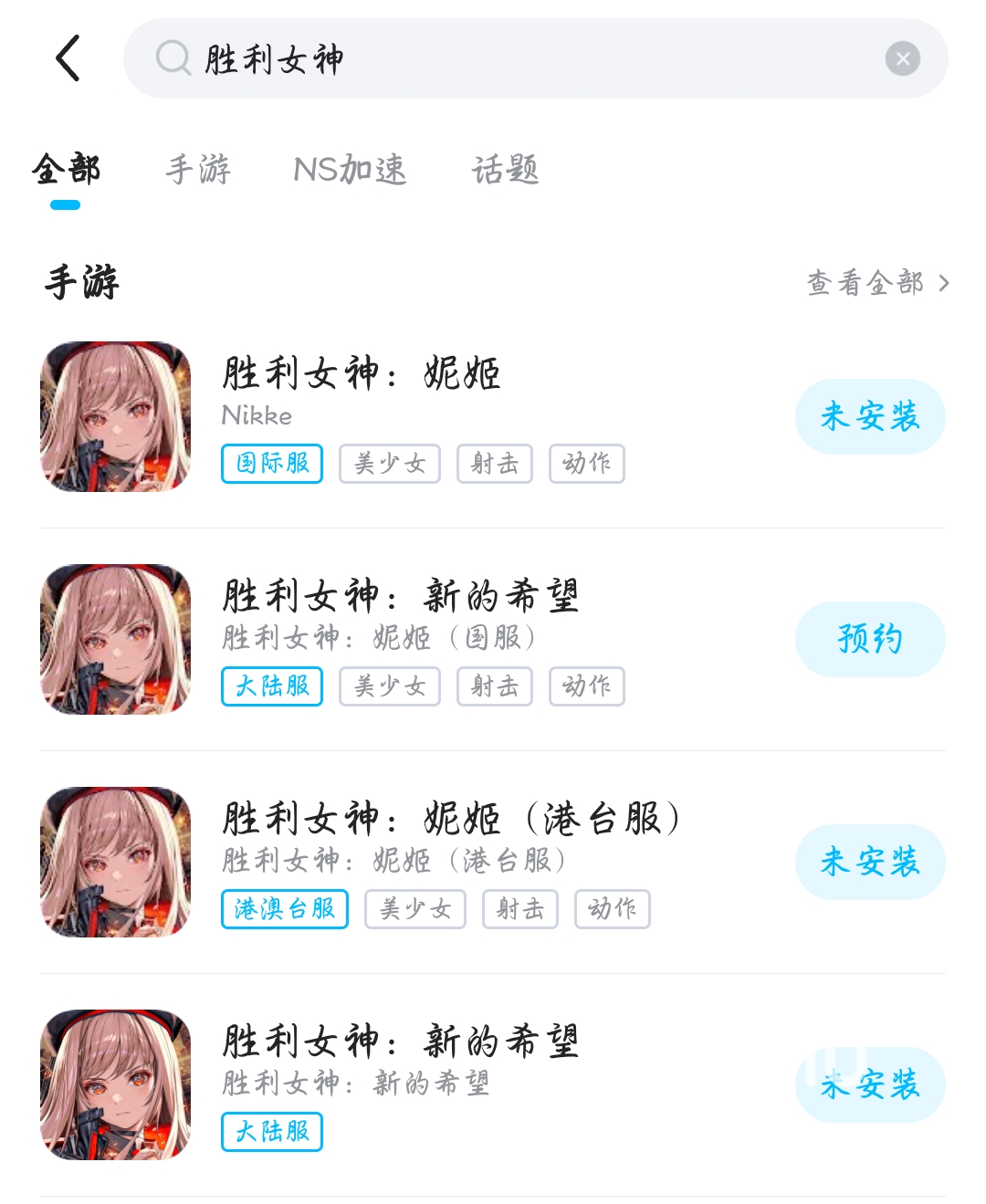This screenshot has width=986, height=1204.
Task: Go back using the top-left arrow
Action: tap(68, 58)
